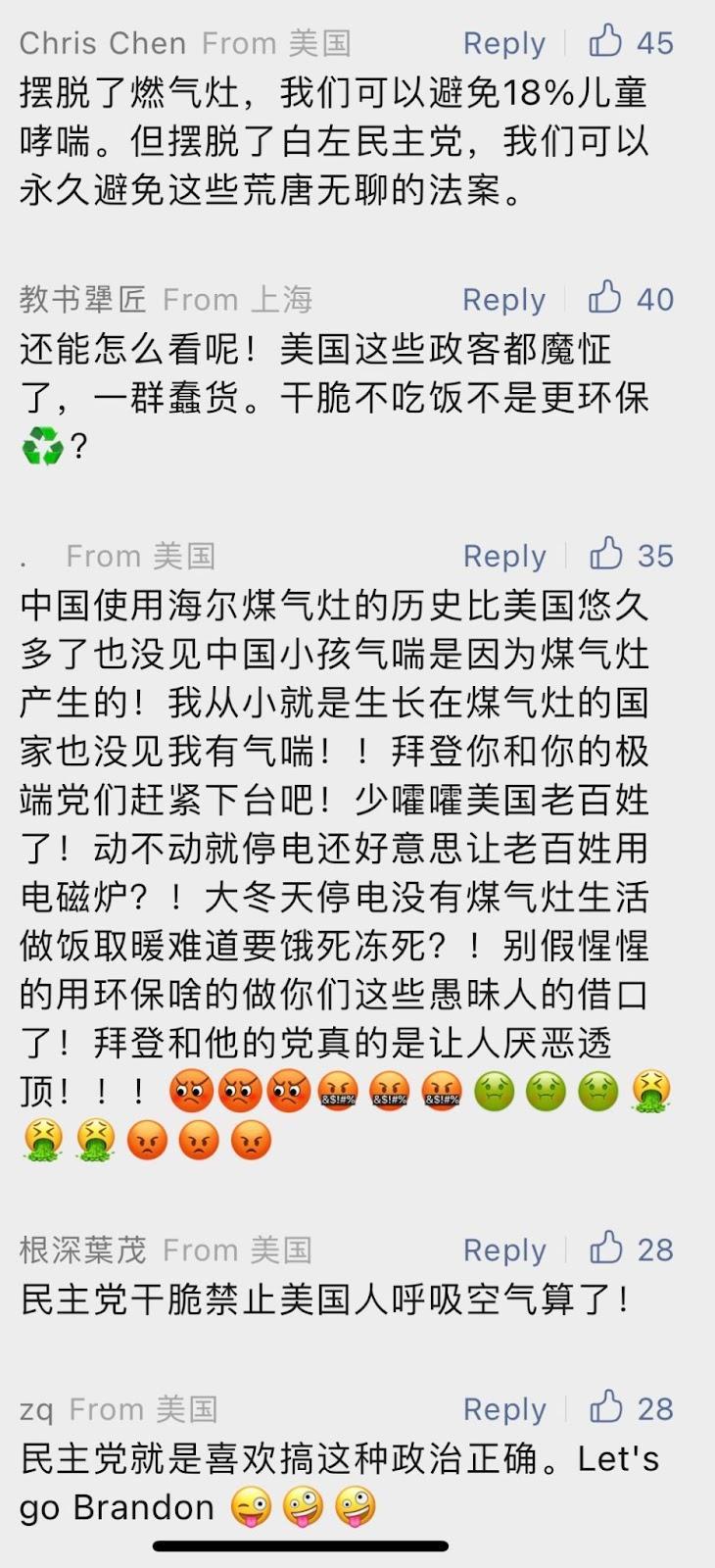Reply to 根深葉茂's comment

pyautogui.click(x=503, y=1250)
